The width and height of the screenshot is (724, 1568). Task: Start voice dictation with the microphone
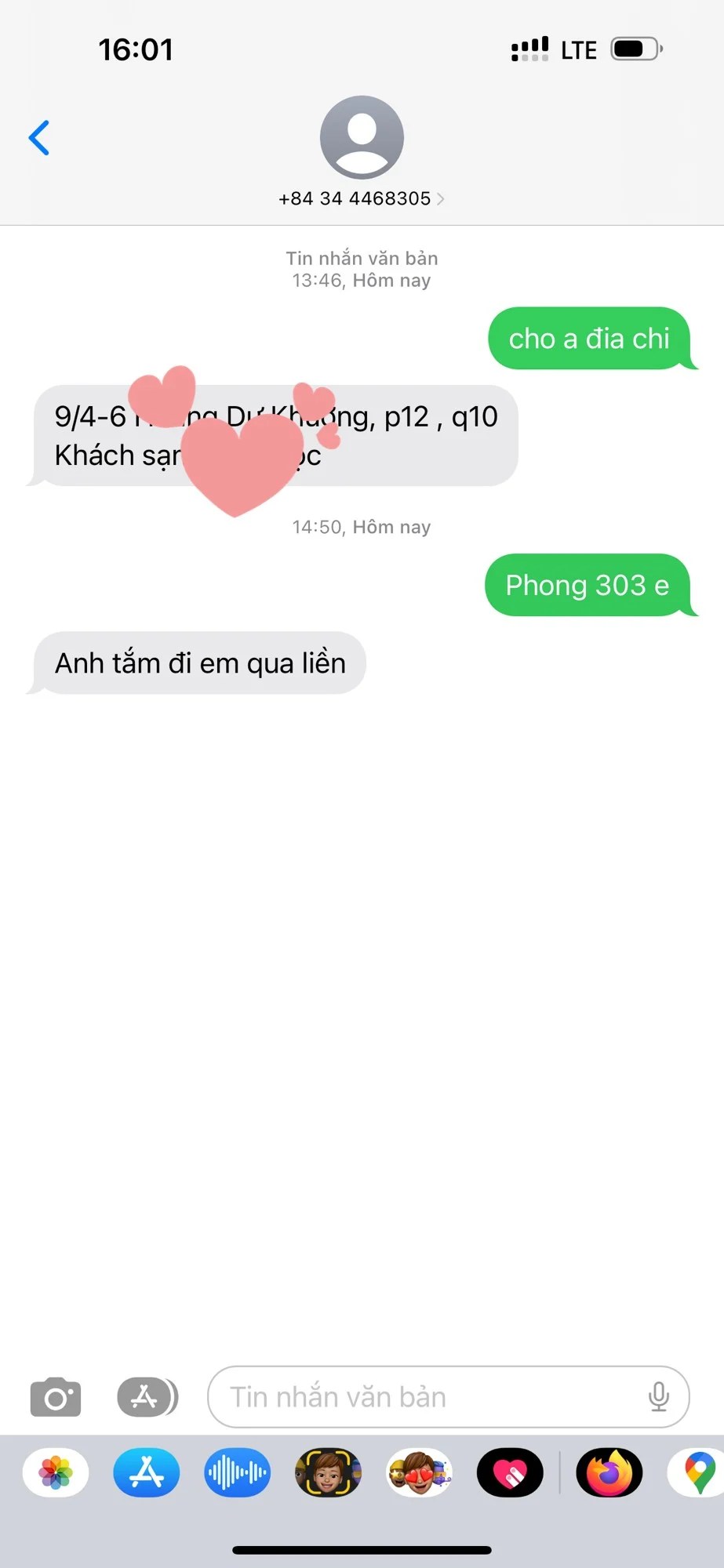pos(659,1397)
